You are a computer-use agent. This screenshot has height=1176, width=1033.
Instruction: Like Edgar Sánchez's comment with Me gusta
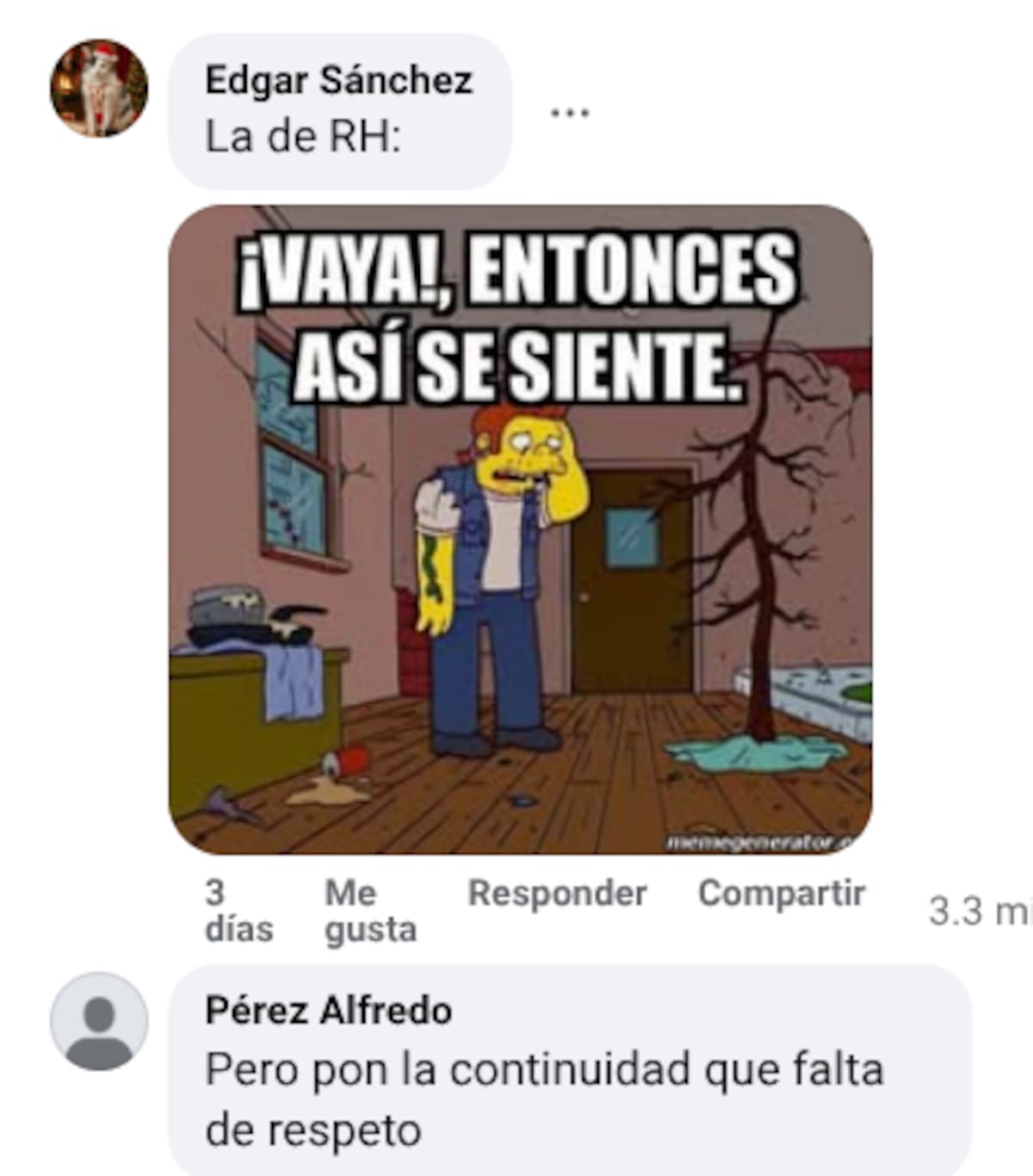[x=370, y=911]
